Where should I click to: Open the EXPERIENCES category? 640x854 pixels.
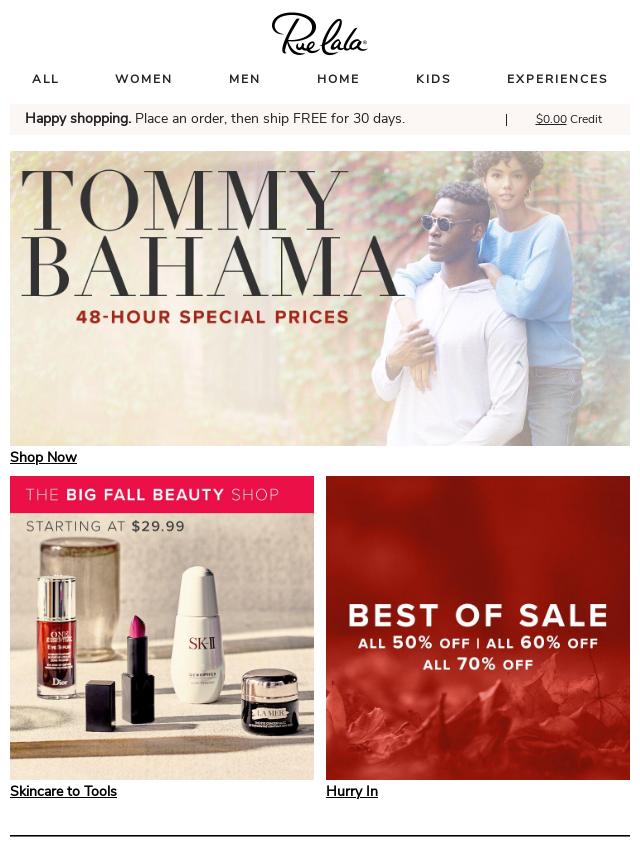[557, 79]
